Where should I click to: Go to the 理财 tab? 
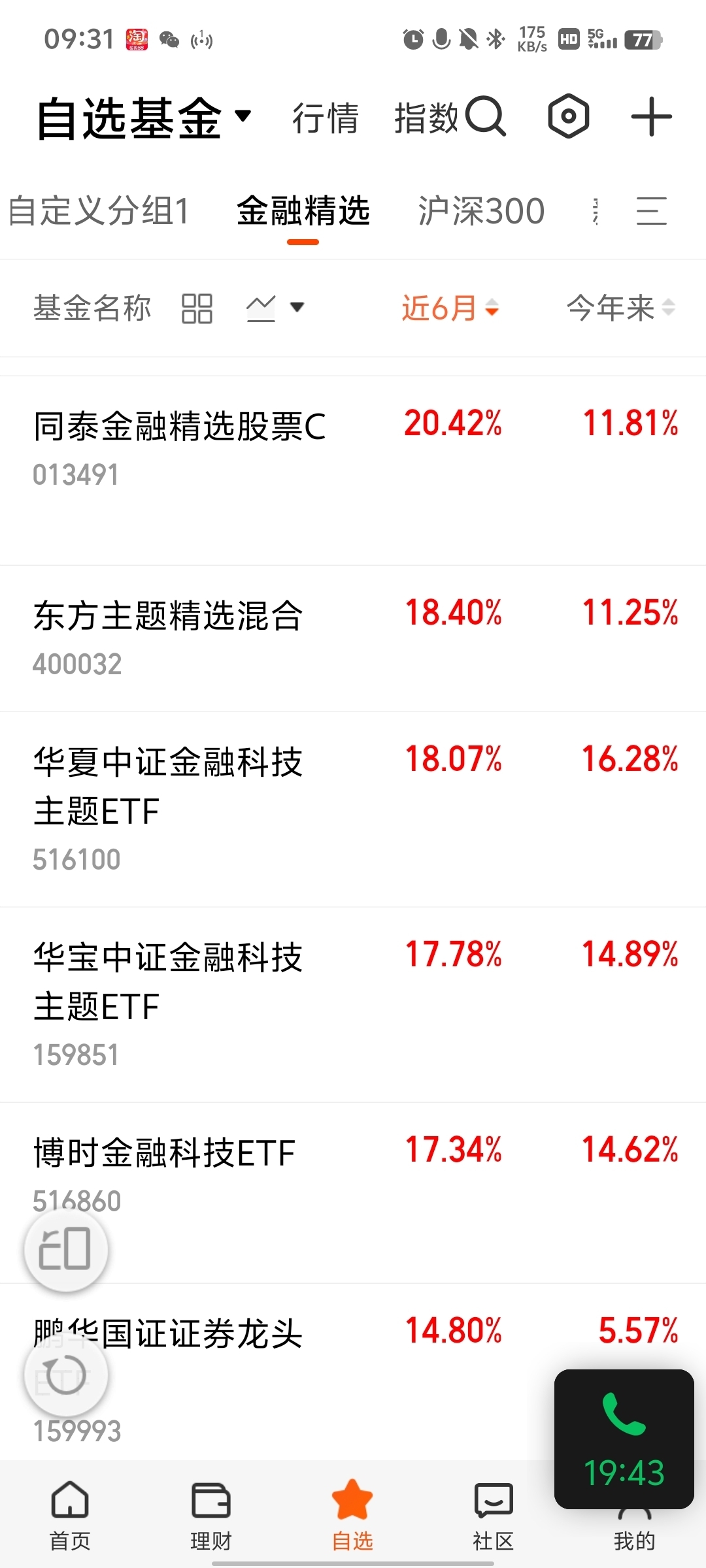(211, 1516)
